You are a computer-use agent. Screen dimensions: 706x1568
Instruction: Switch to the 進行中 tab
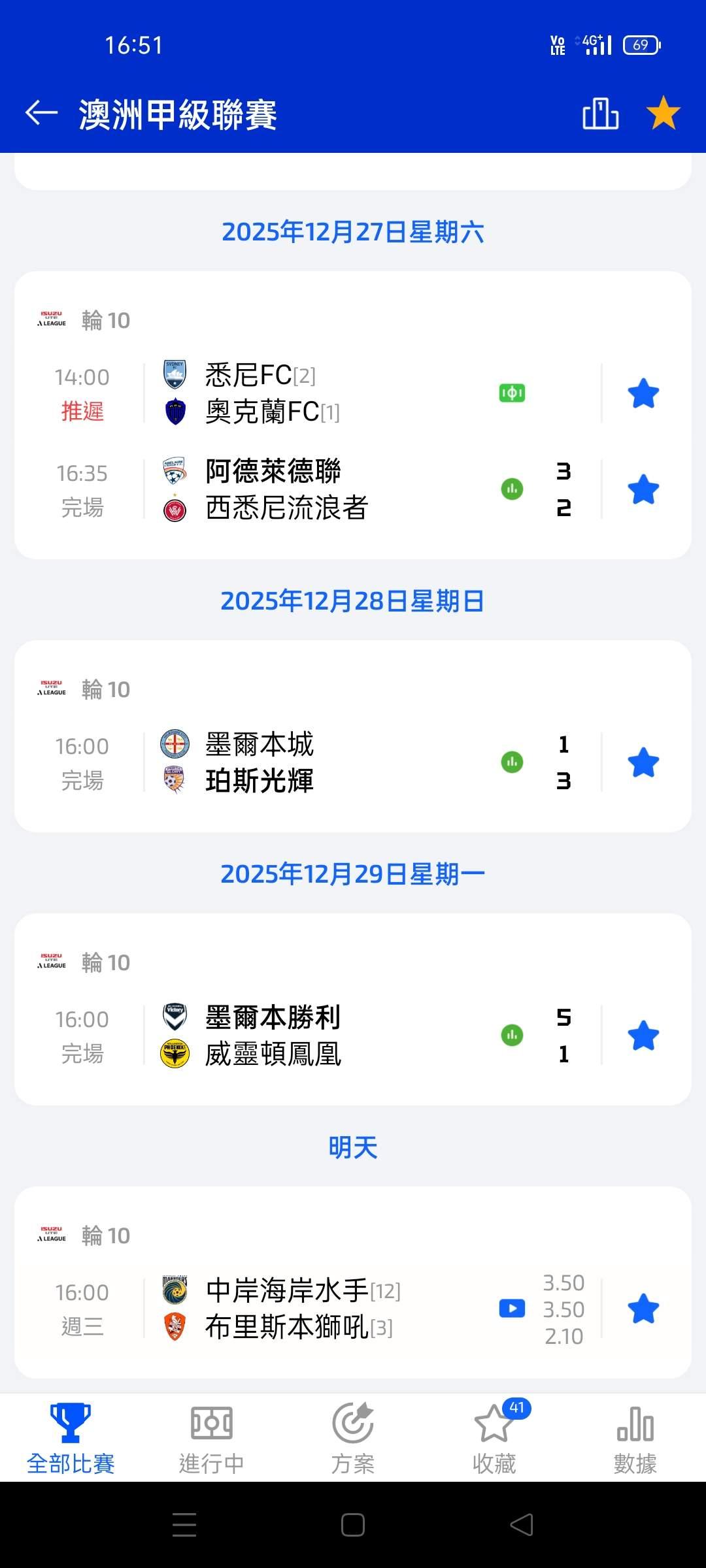[211, 1437]
